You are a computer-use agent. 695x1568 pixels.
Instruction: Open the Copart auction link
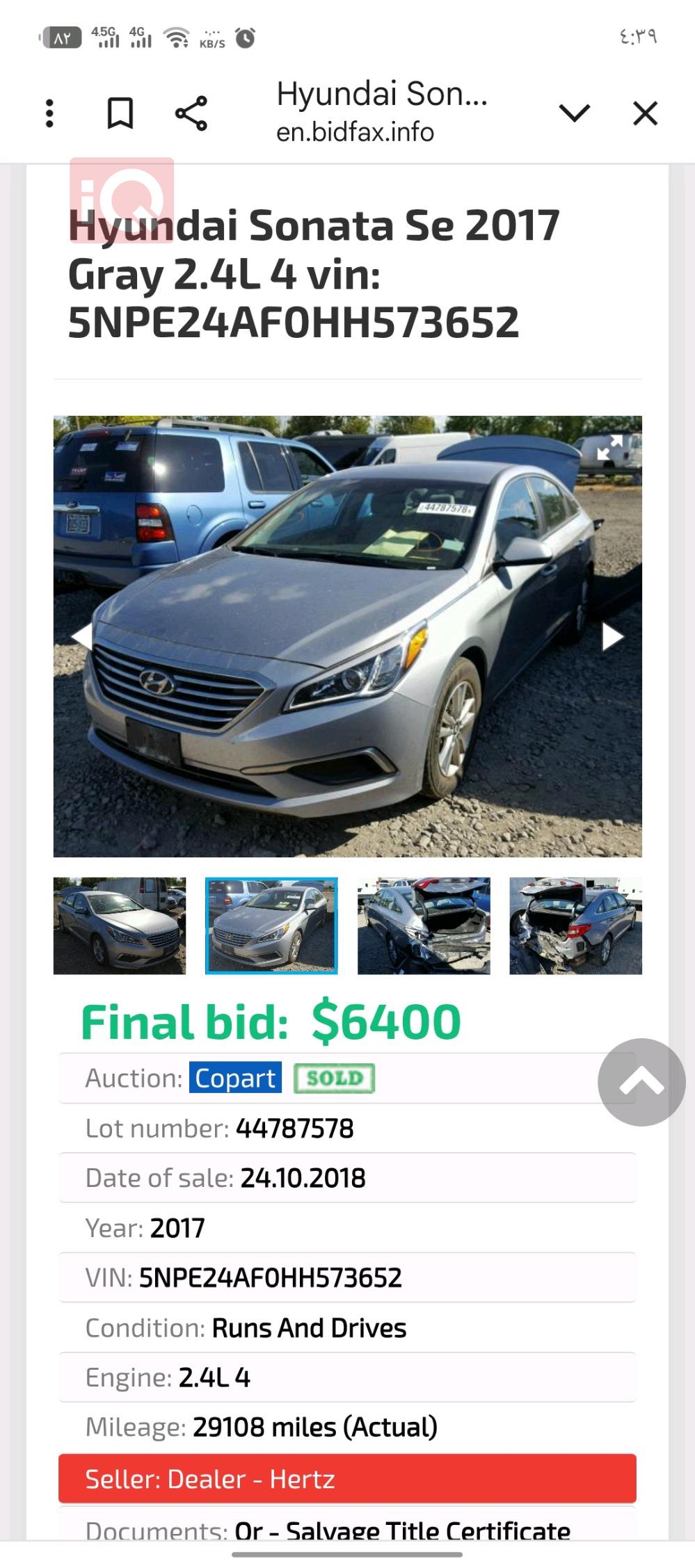tap(235, 1078)
